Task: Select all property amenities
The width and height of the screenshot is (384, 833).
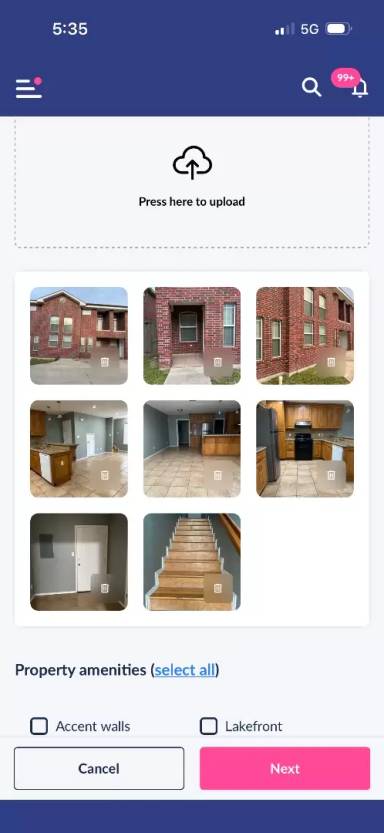Action: pyautogui.click(x=185, y=670)
